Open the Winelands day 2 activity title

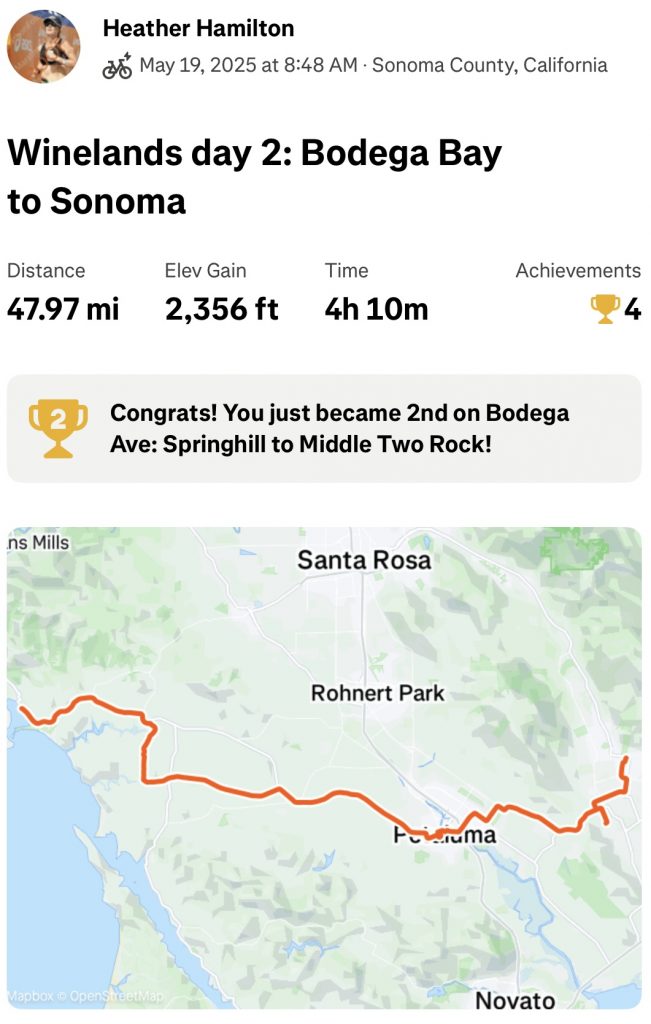click(254, 177)
